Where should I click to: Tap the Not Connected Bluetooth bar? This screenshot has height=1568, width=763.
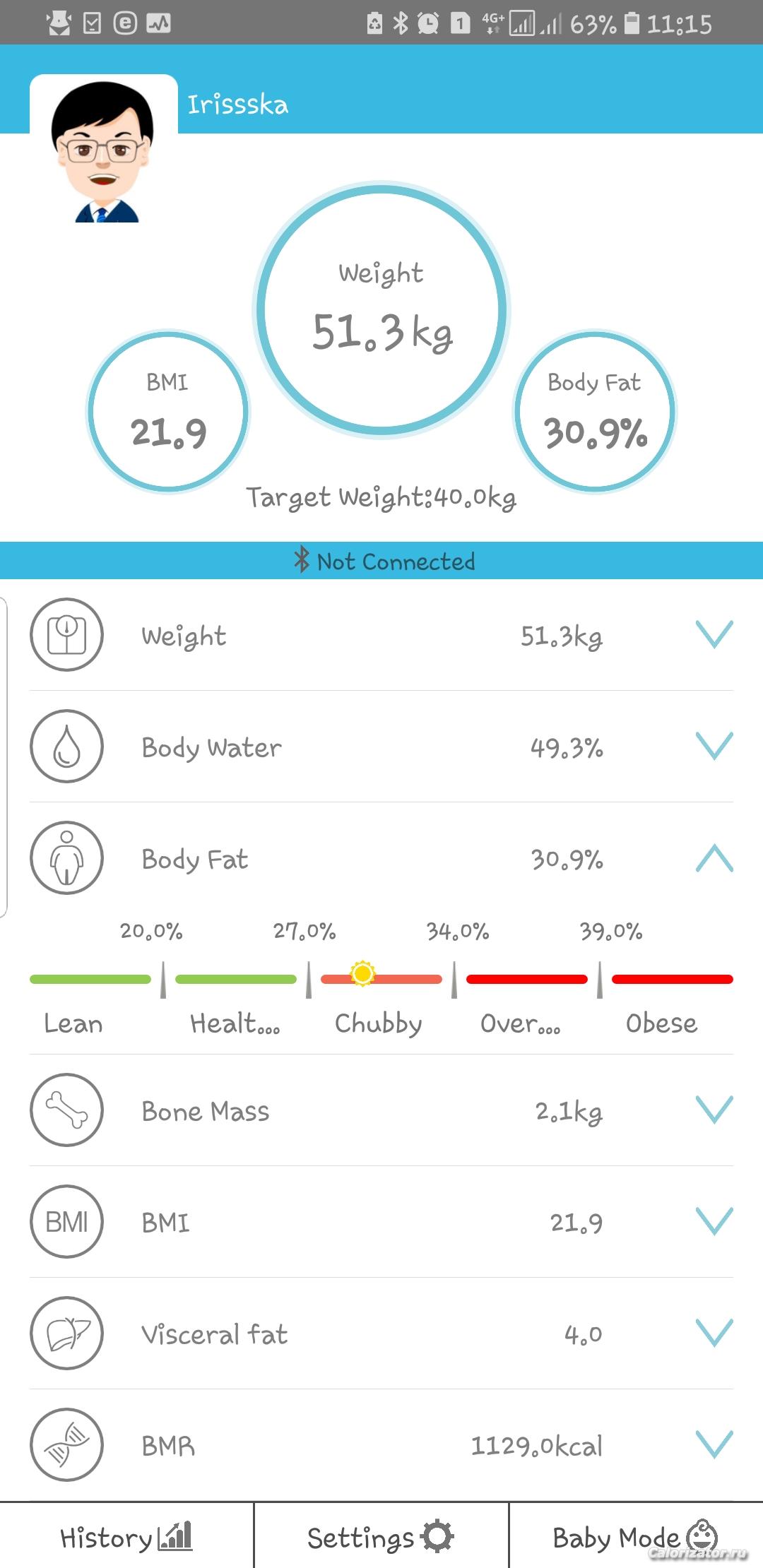pyautogui.click(x=381, y=561)
